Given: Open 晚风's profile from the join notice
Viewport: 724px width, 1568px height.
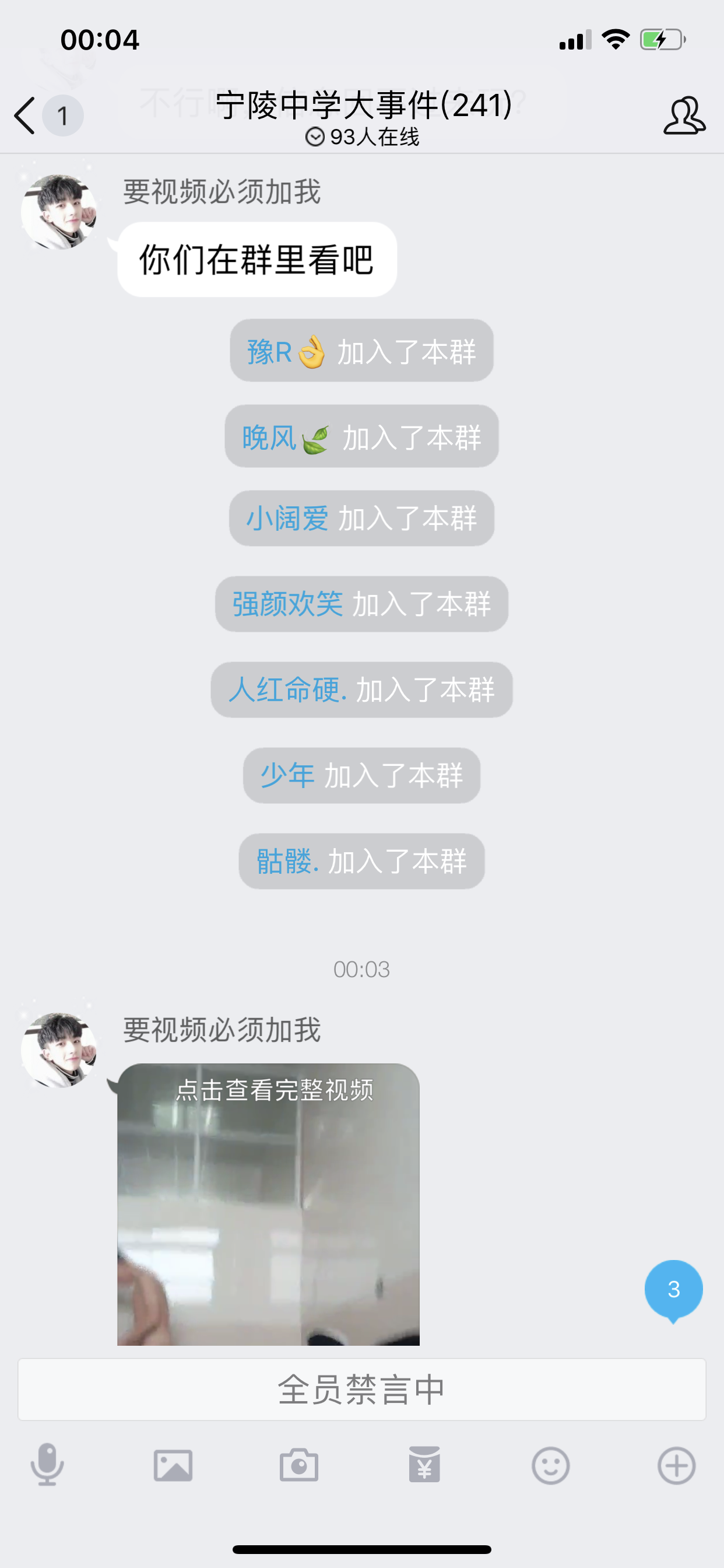Looking at the screenshot, I should (x=269, y=437).
